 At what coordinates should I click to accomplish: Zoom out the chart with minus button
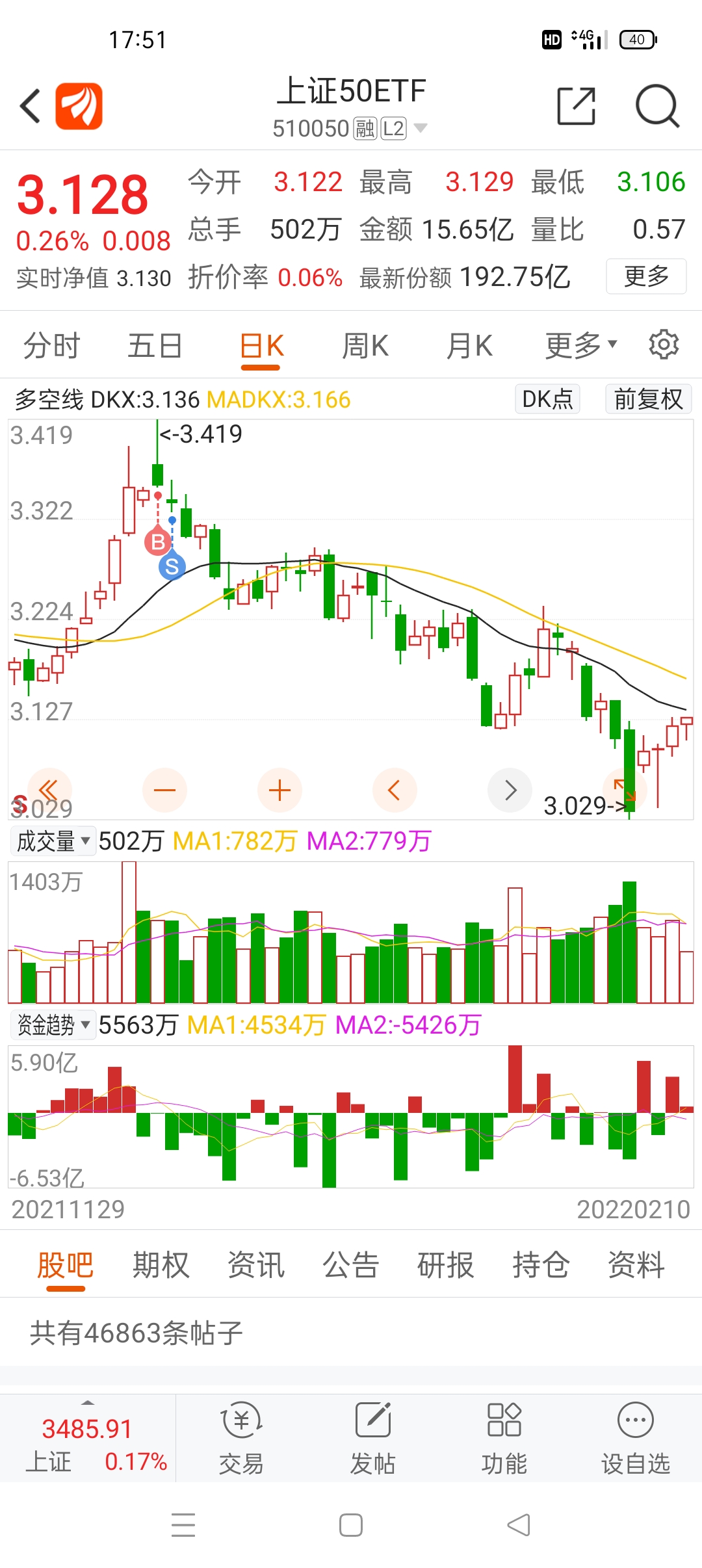tap(164, 791)
